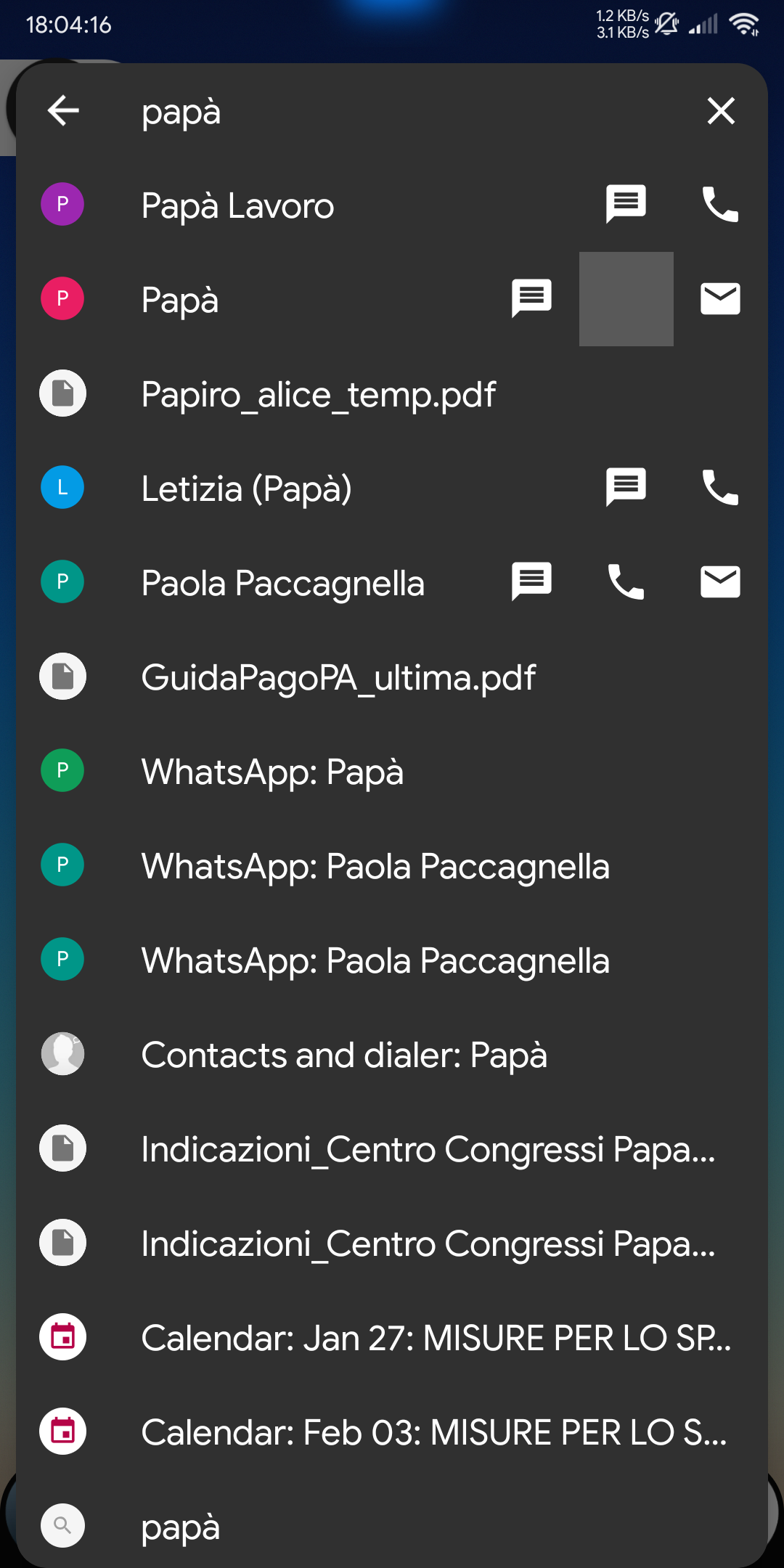This screenshot has height=1568, width=784.
Task: Open the search suggestion icon at bottom
Action: pyautogui.click(x=62, y=1526)
